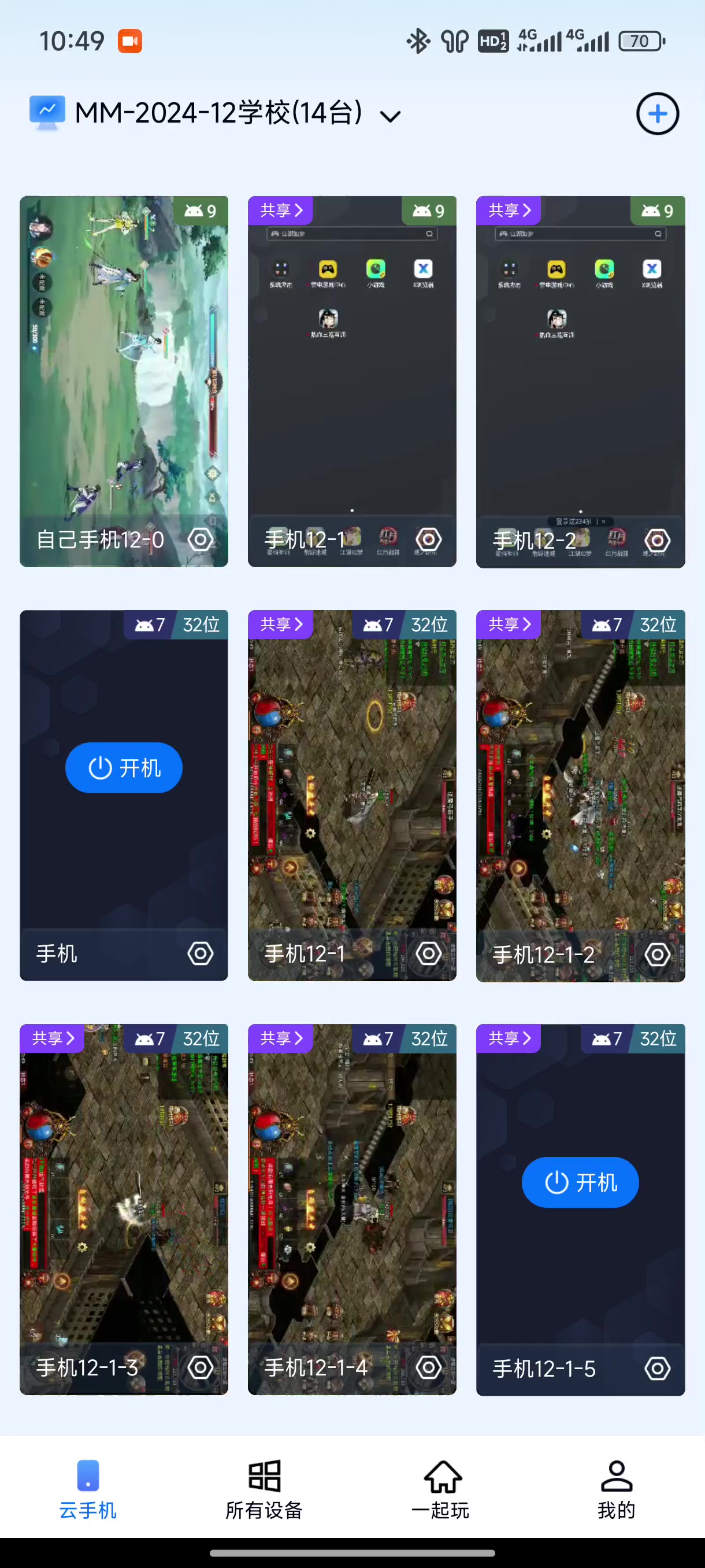
Task: Open the 手机12-1-2 cloud phone
Action: point(580,796)
